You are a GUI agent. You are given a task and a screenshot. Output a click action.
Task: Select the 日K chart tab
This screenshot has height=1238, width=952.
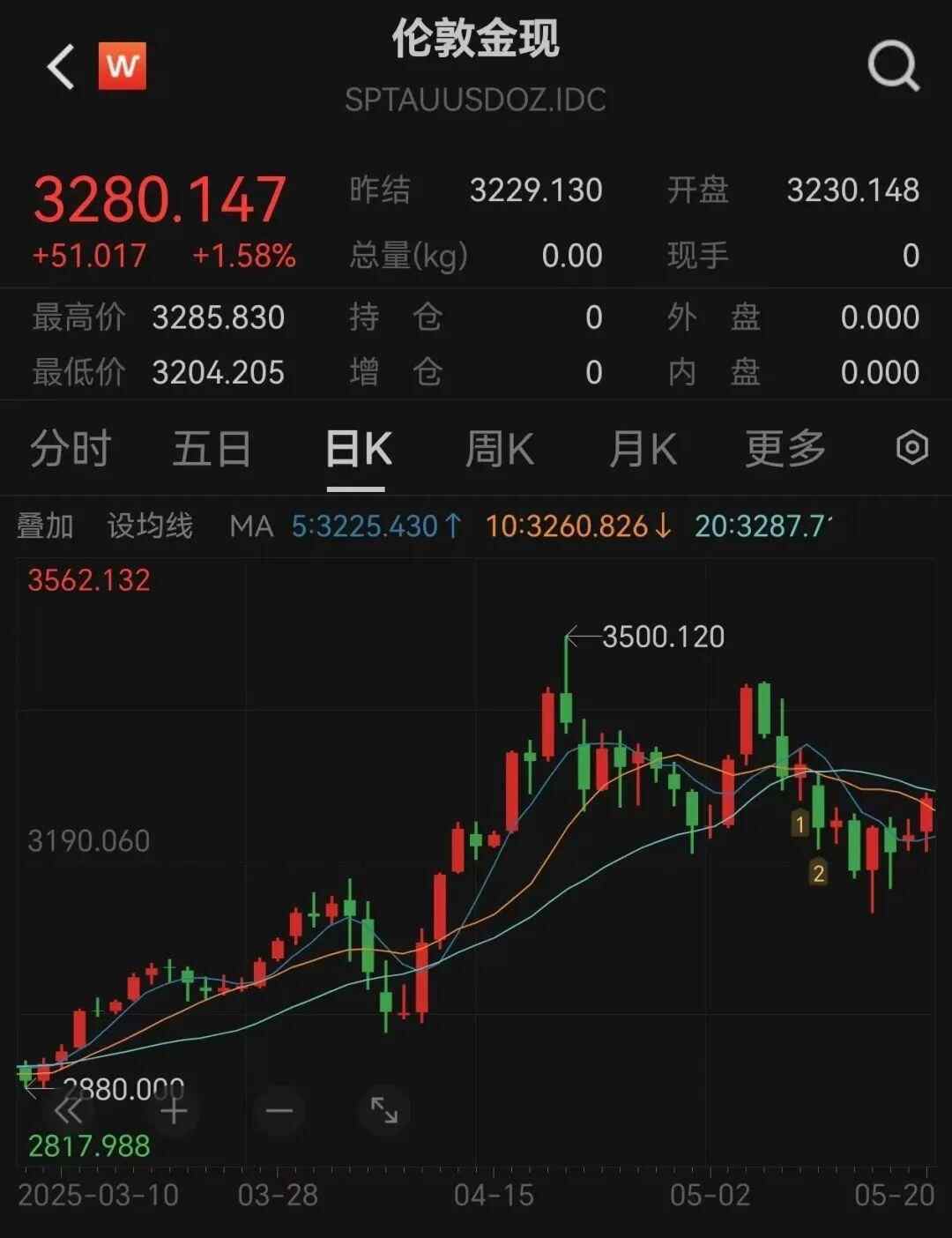(x=357, y=450)
